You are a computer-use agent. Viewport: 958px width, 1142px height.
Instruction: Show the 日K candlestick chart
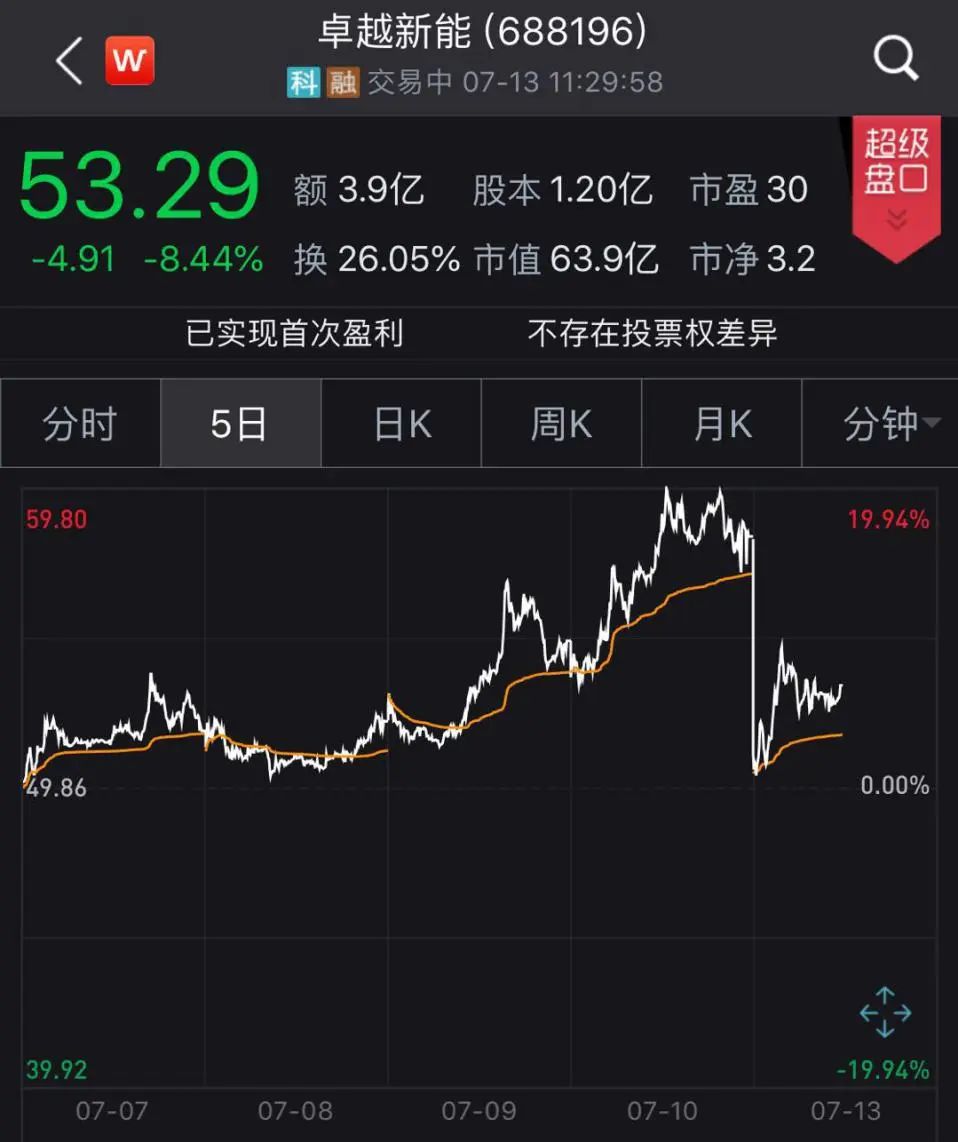click(401, 424)
